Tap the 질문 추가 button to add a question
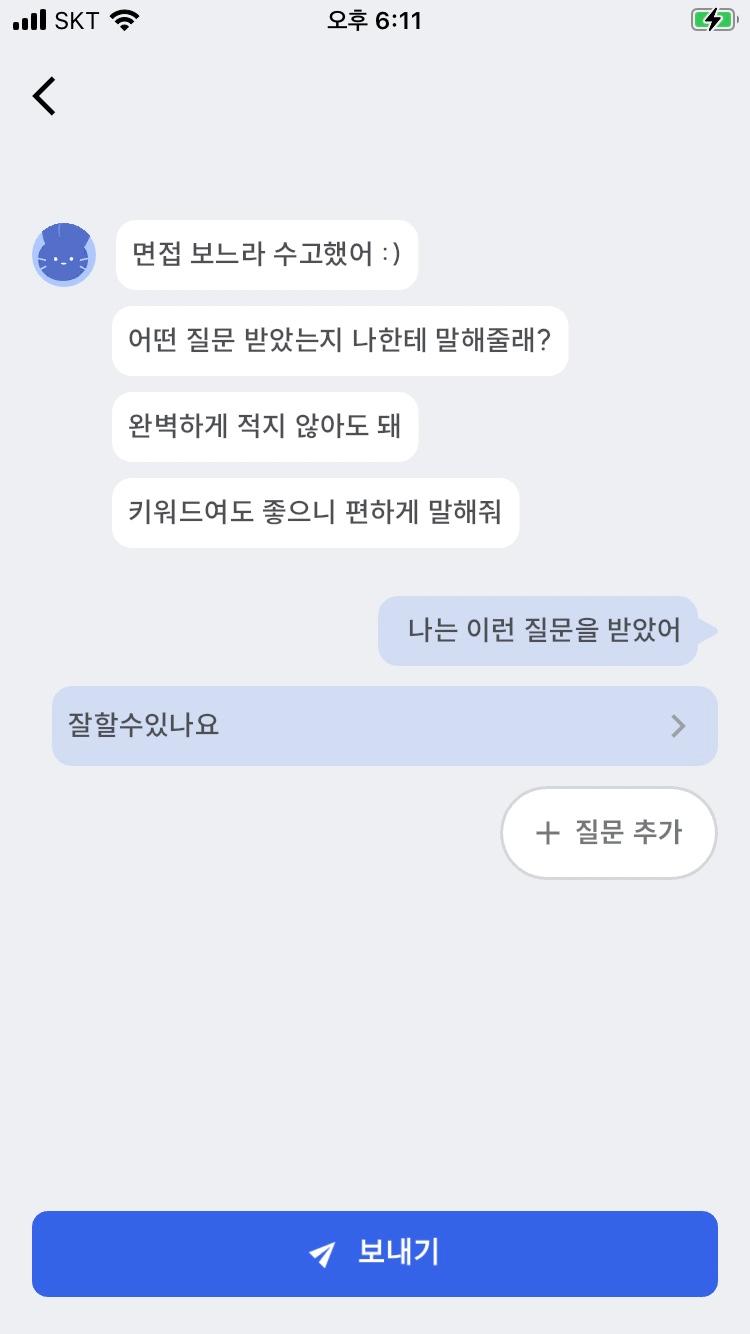This screenshot has width=750, height=1334. coord(608,832)
